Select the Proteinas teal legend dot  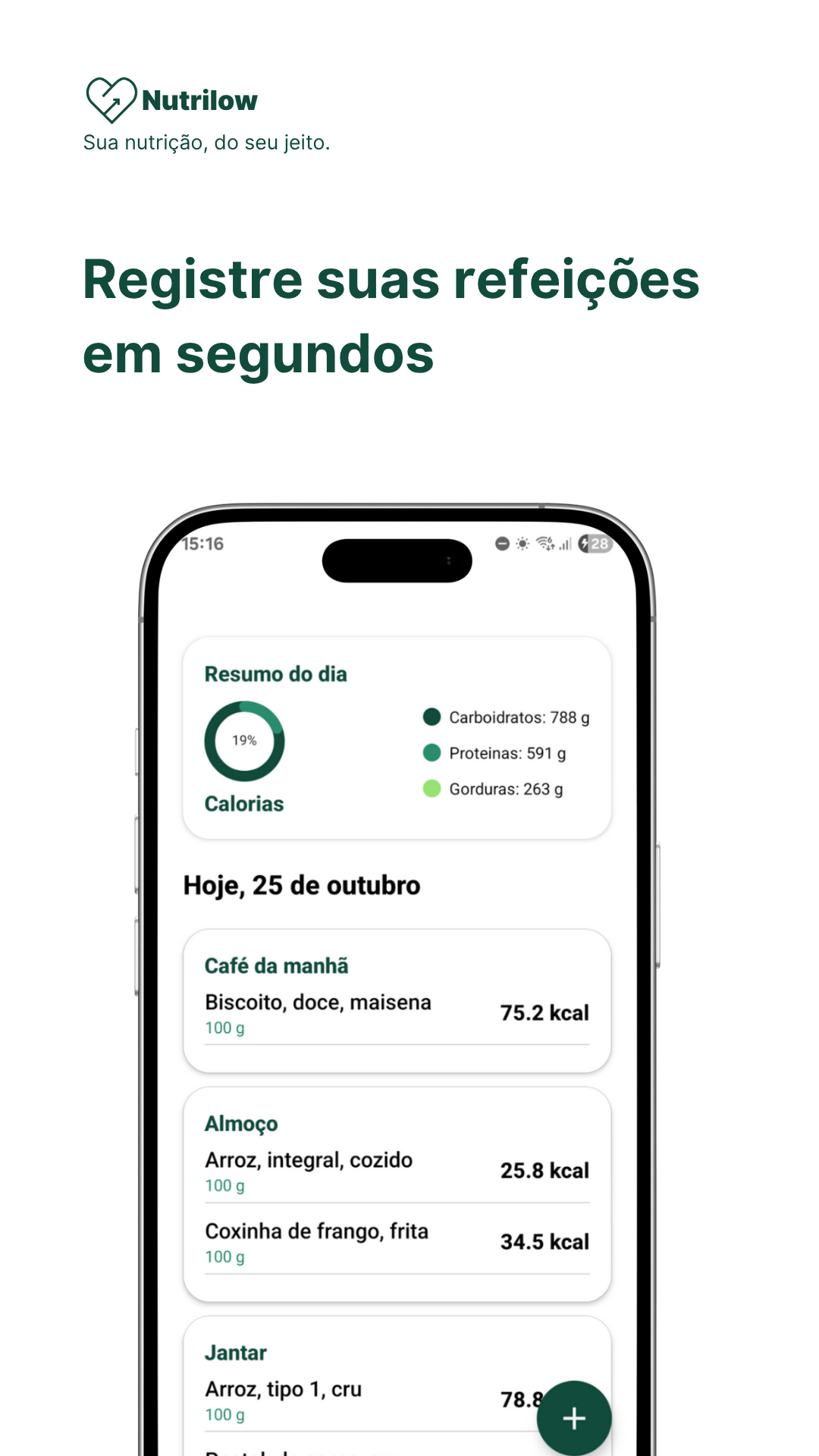(431, 752)
